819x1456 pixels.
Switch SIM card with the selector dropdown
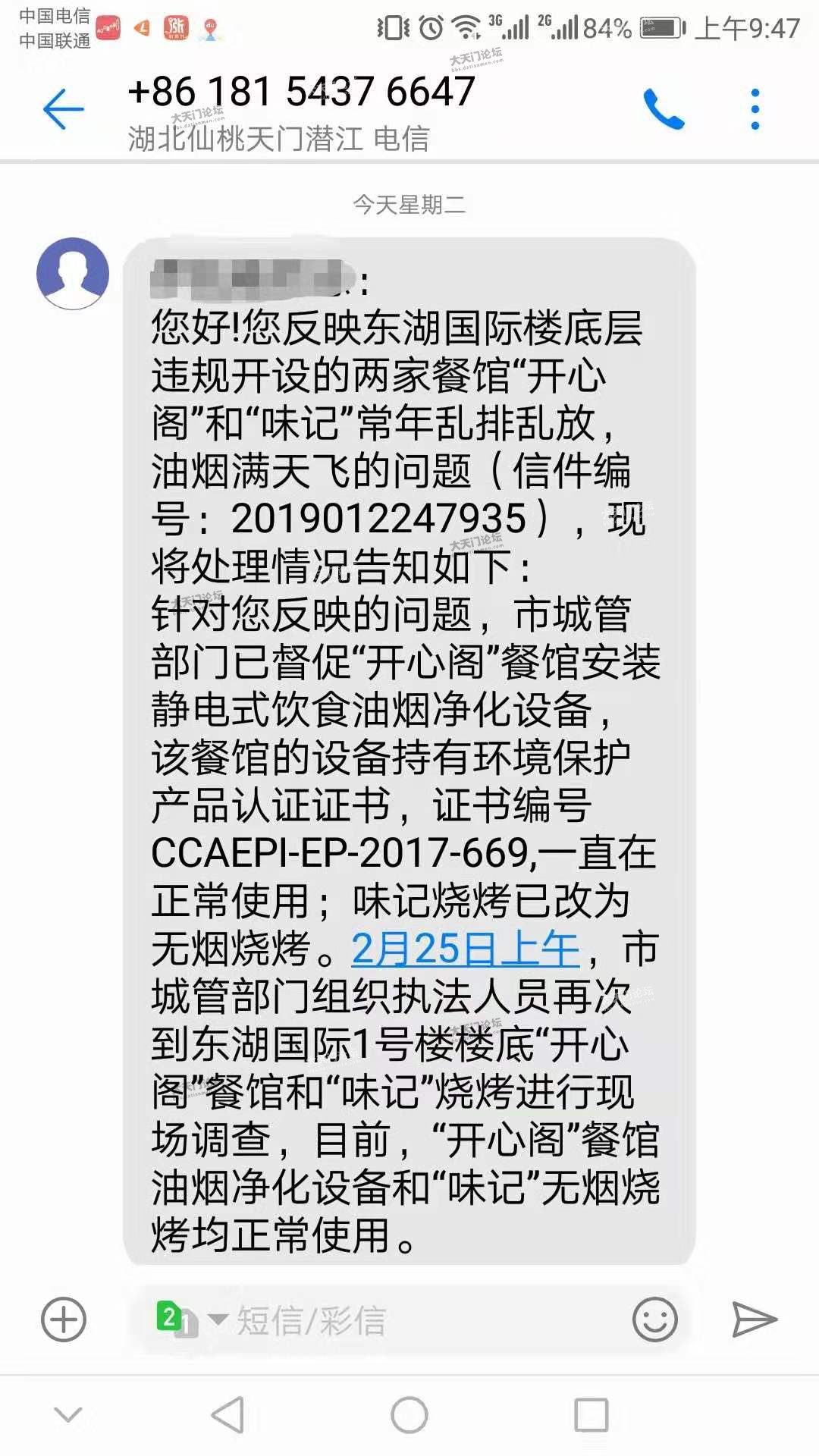pyautogui.click(x=190, y=1319)
